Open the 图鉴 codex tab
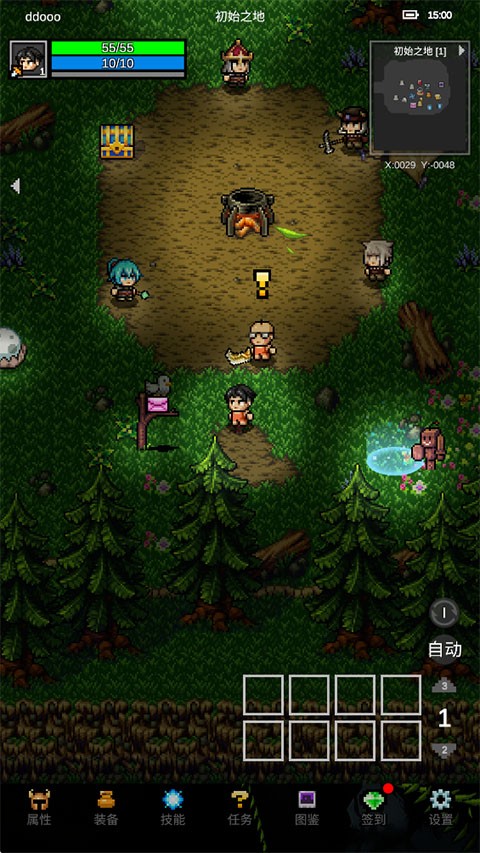 click(x=306, y=808)
